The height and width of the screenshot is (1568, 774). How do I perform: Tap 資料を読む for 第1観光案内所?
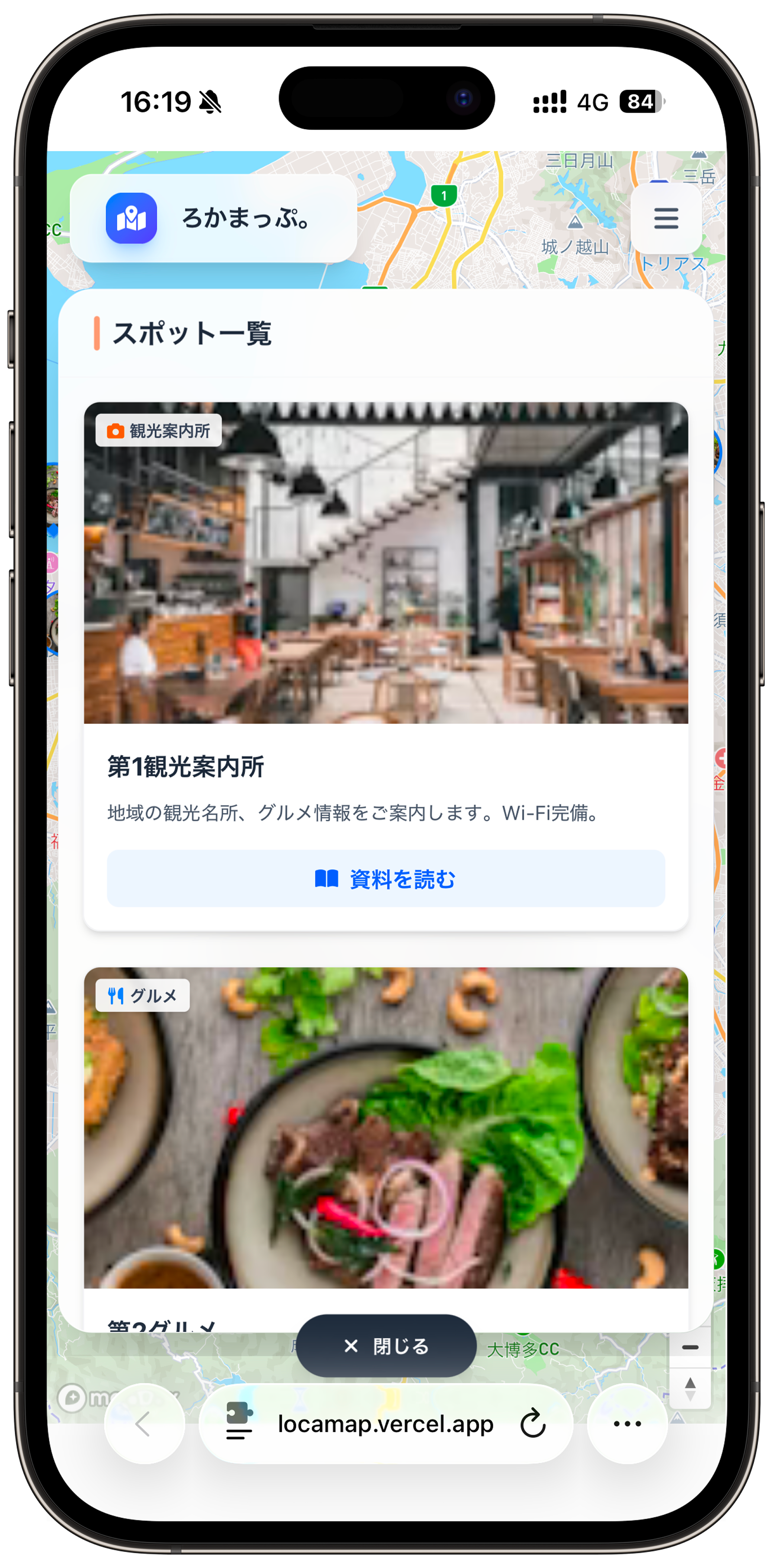pos(385,878)
